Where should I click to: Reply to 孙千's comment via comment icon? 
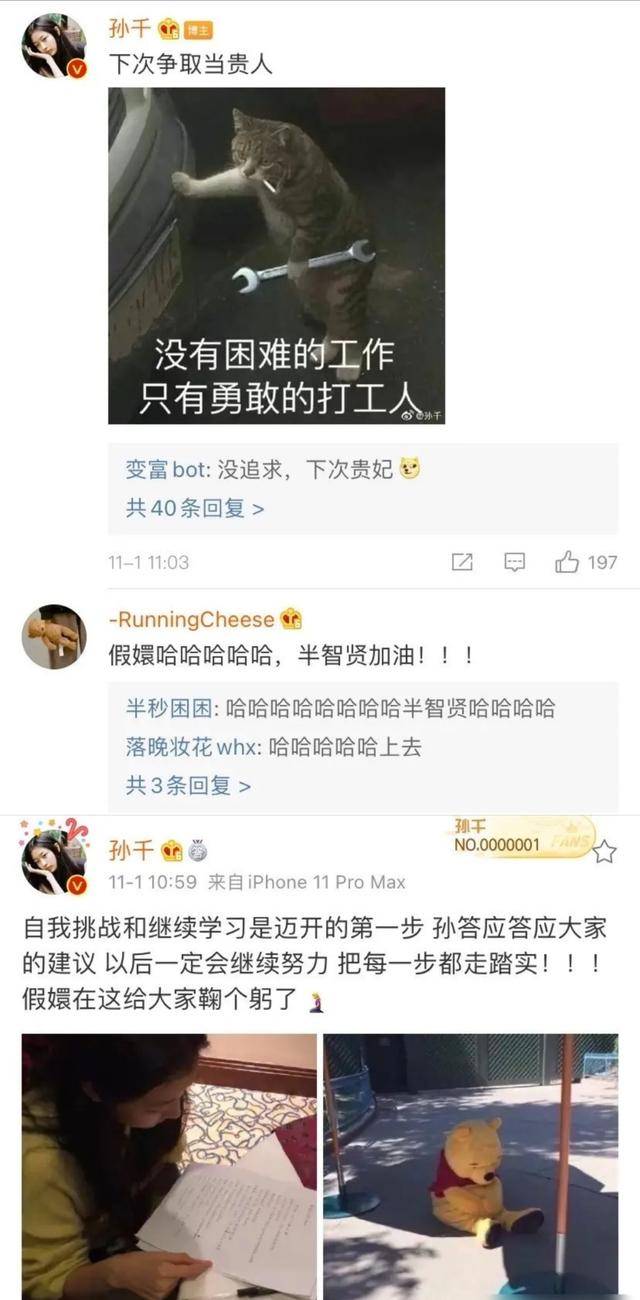(514, 562)
